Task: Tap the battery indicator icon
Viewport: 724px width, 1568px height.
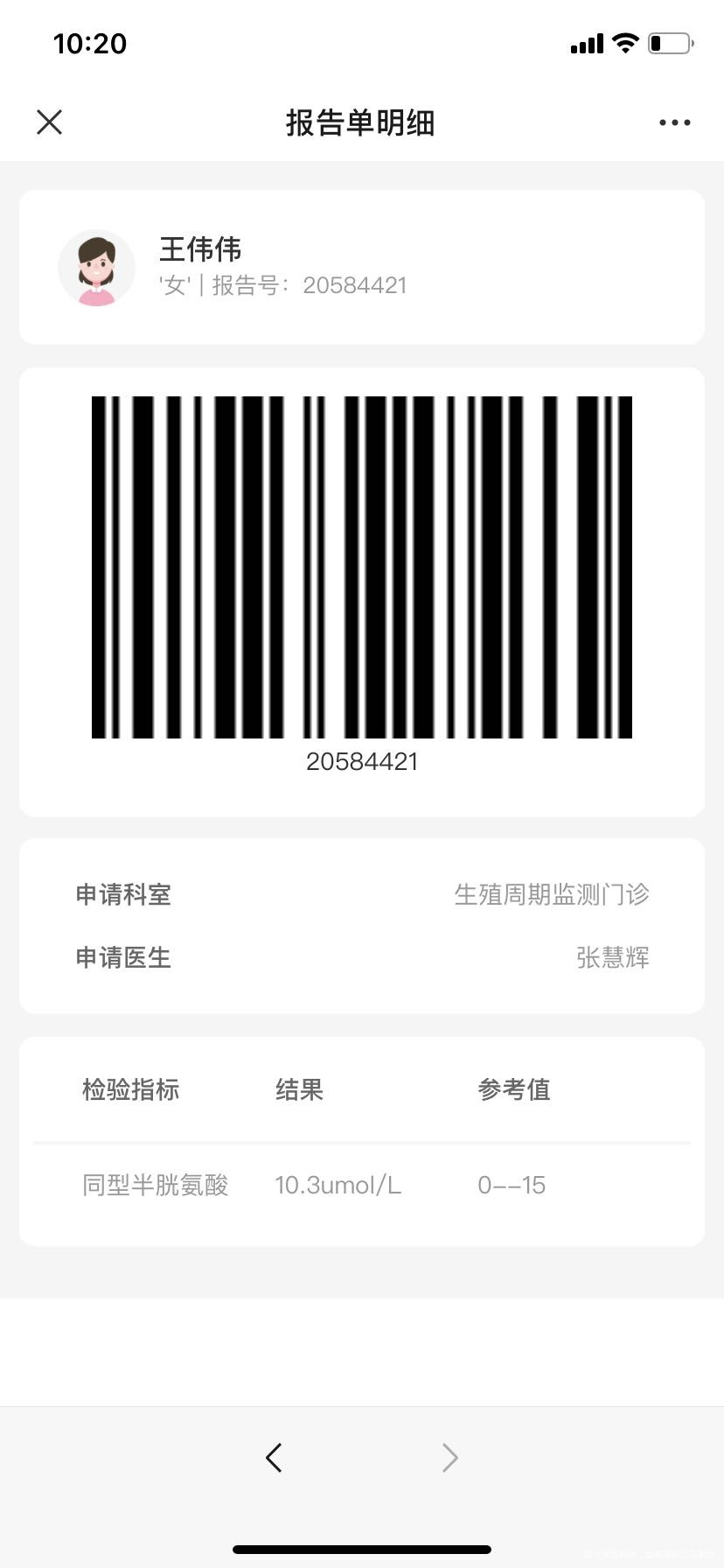Action: 667,42
